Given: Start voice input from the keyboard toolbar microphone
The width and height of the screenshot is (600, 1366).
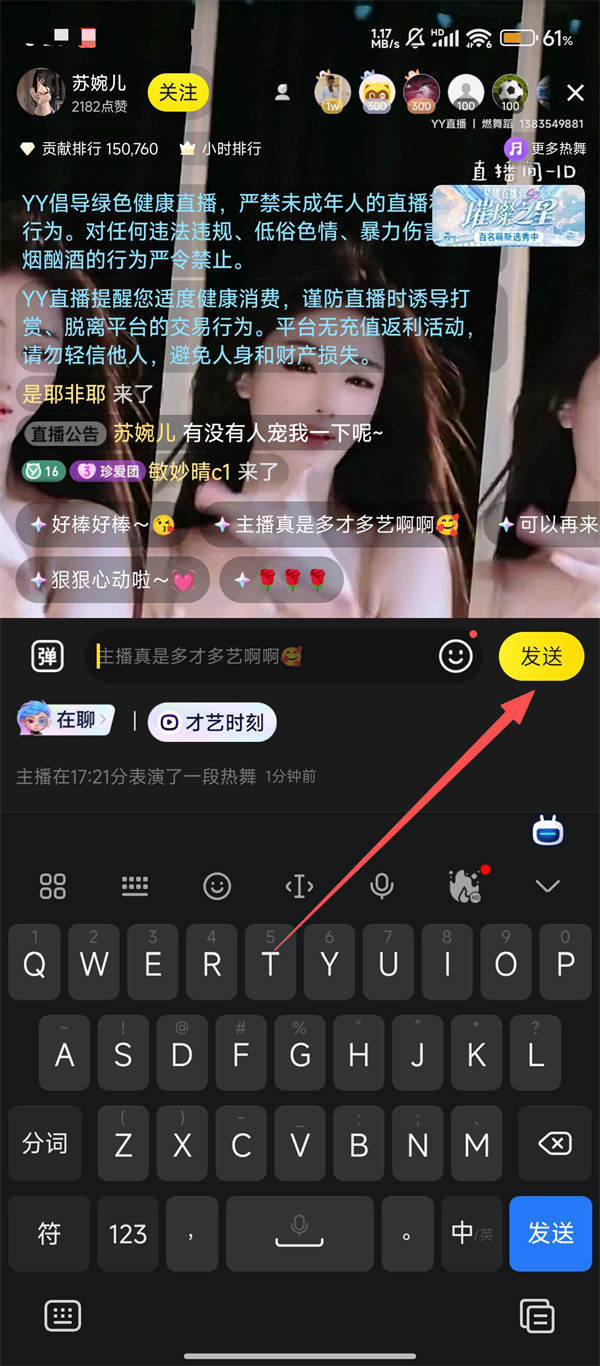Looking at the screenshot, I should tap(381, 885).
